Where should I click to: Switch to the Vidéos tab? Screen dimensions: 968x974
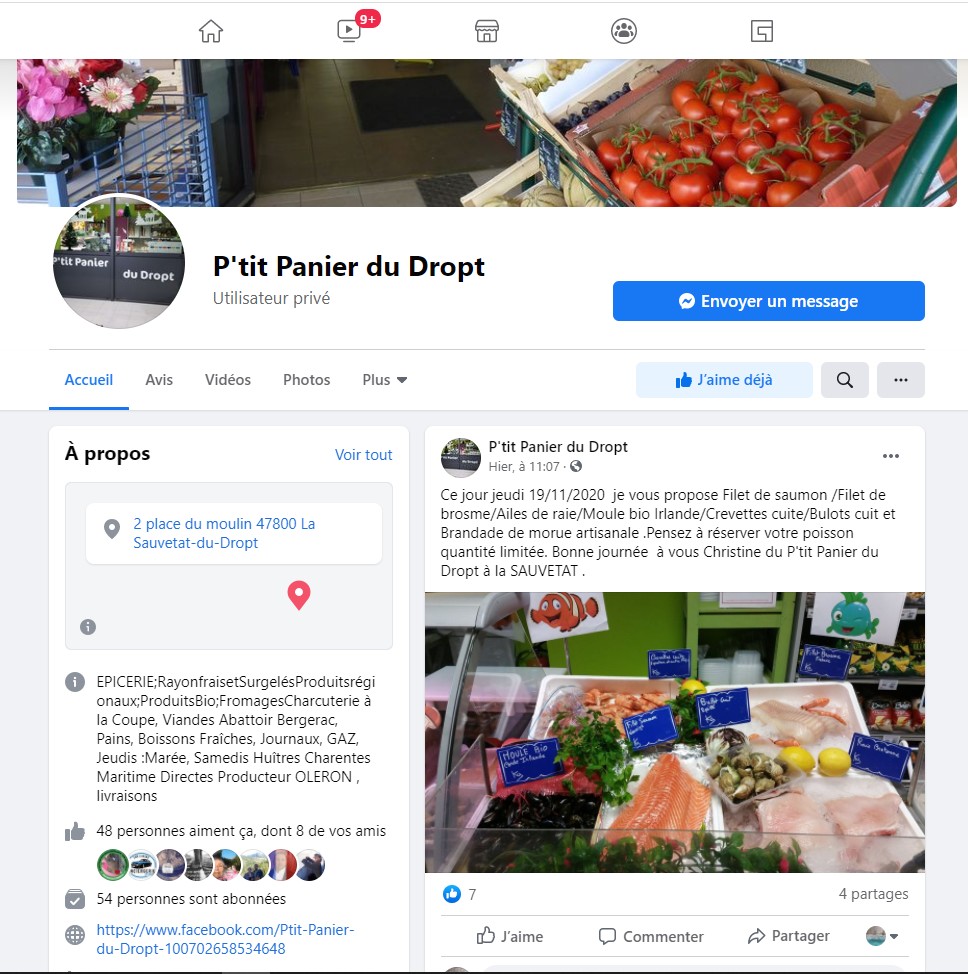click(x=228, y=380)
